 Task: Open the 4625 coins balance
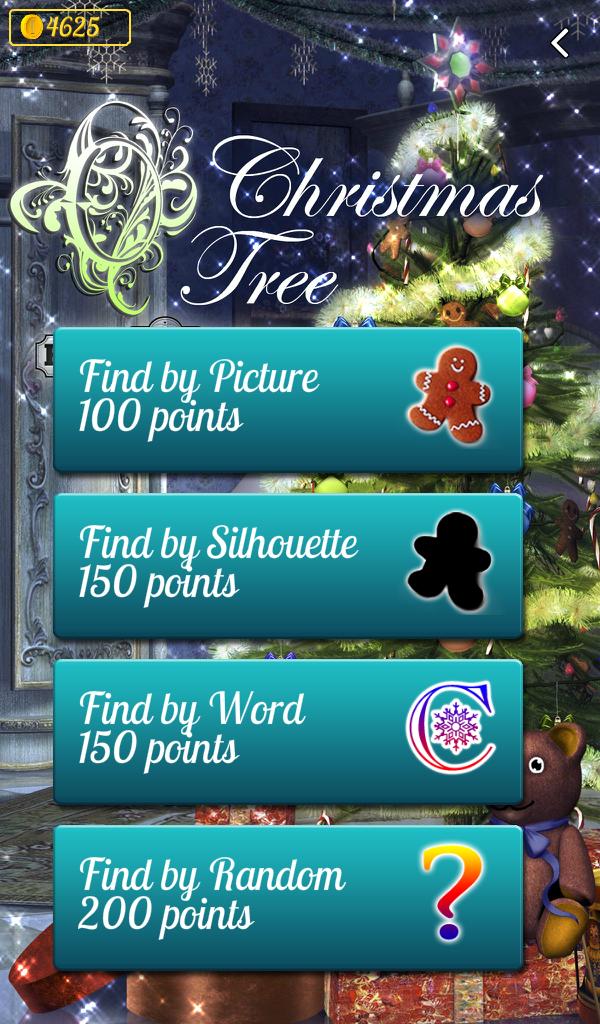coord(70,27)
